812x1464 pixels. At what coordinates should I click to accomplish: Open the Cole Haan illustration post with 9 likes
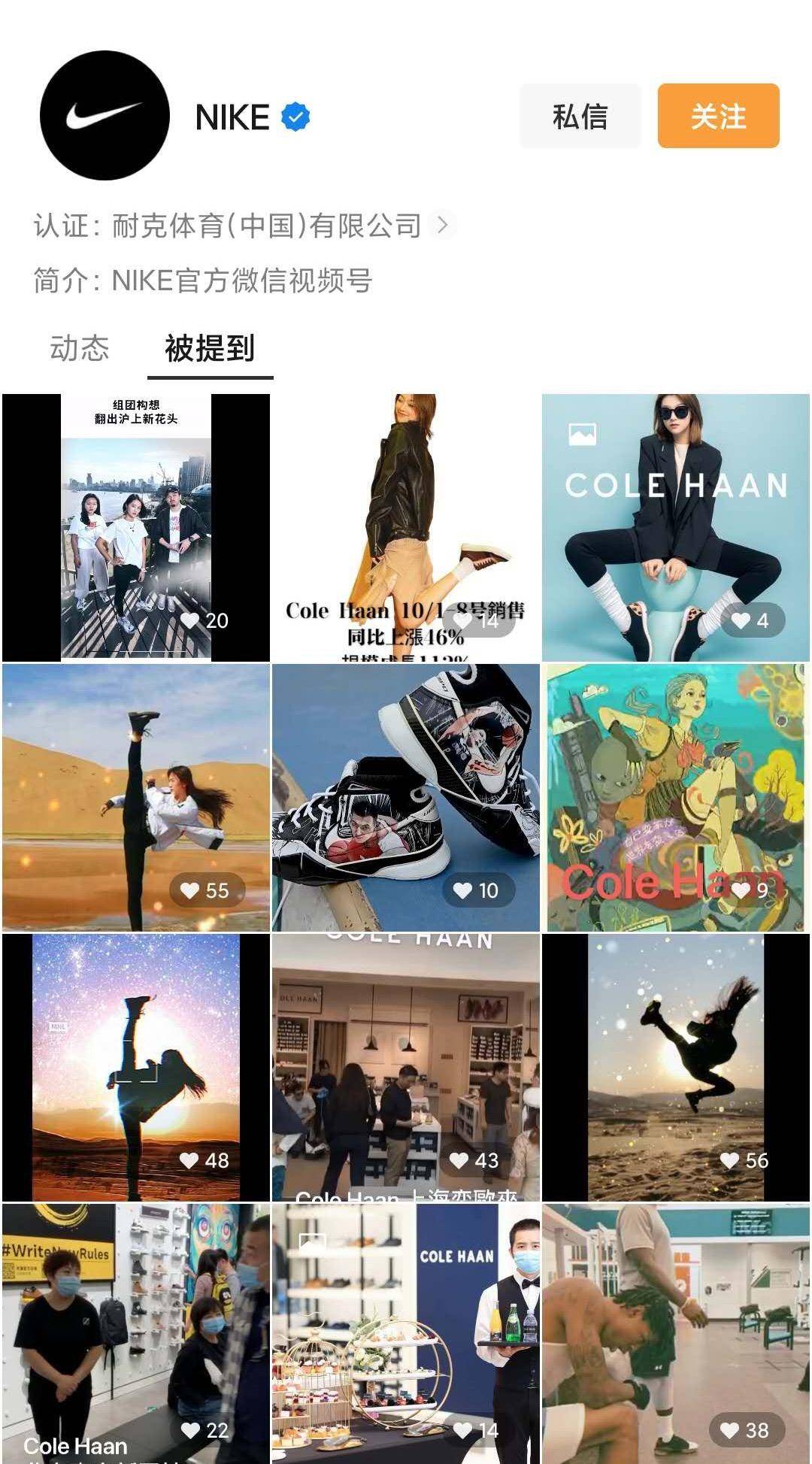[675, 797]
